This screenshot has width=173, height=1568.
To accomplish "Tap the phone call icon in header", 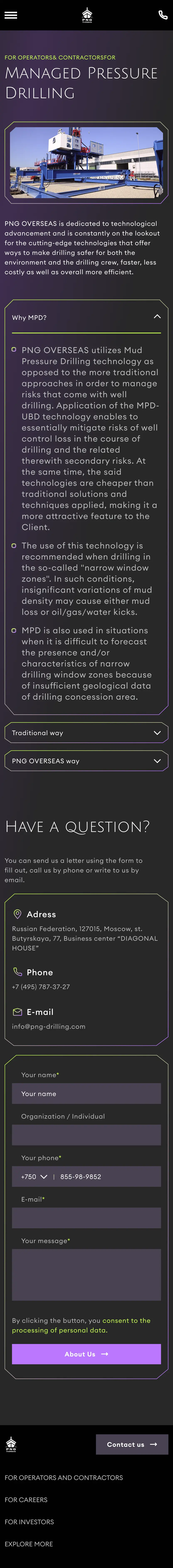I will (x=163, y=15).
